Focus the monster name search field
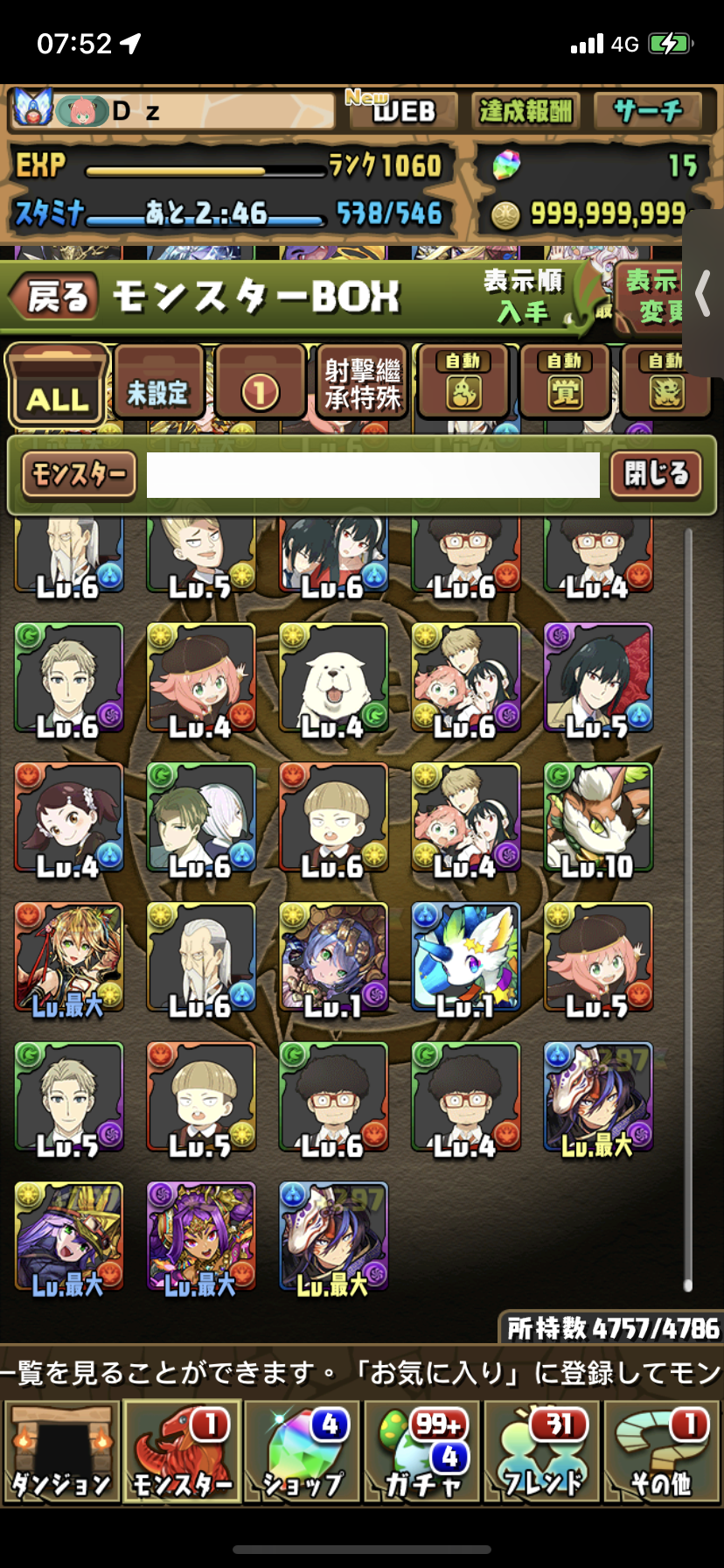 [x=372, y=475]
